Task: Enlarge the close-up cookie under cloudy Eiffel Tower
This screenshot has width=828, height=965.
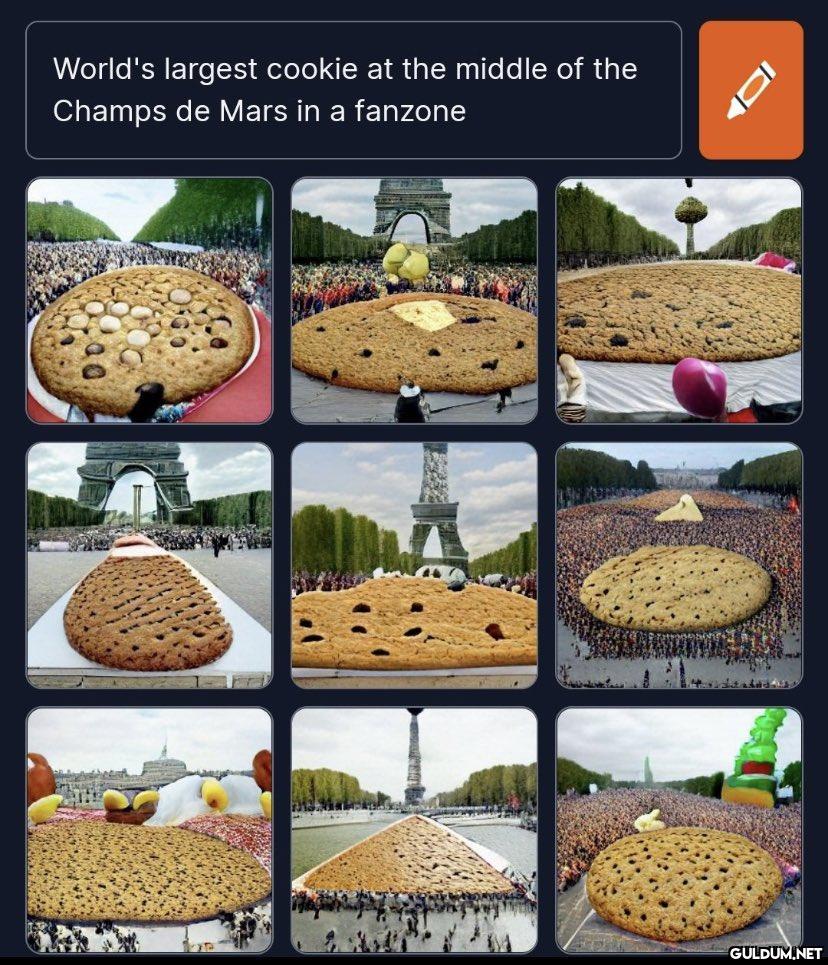Action: point(414,565)
